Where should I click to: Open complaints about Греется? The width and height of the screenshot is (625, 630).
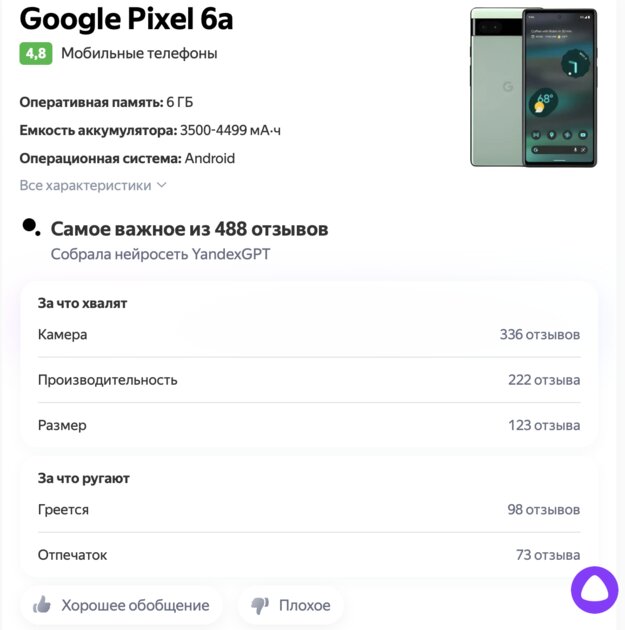(x=308, y=510)
